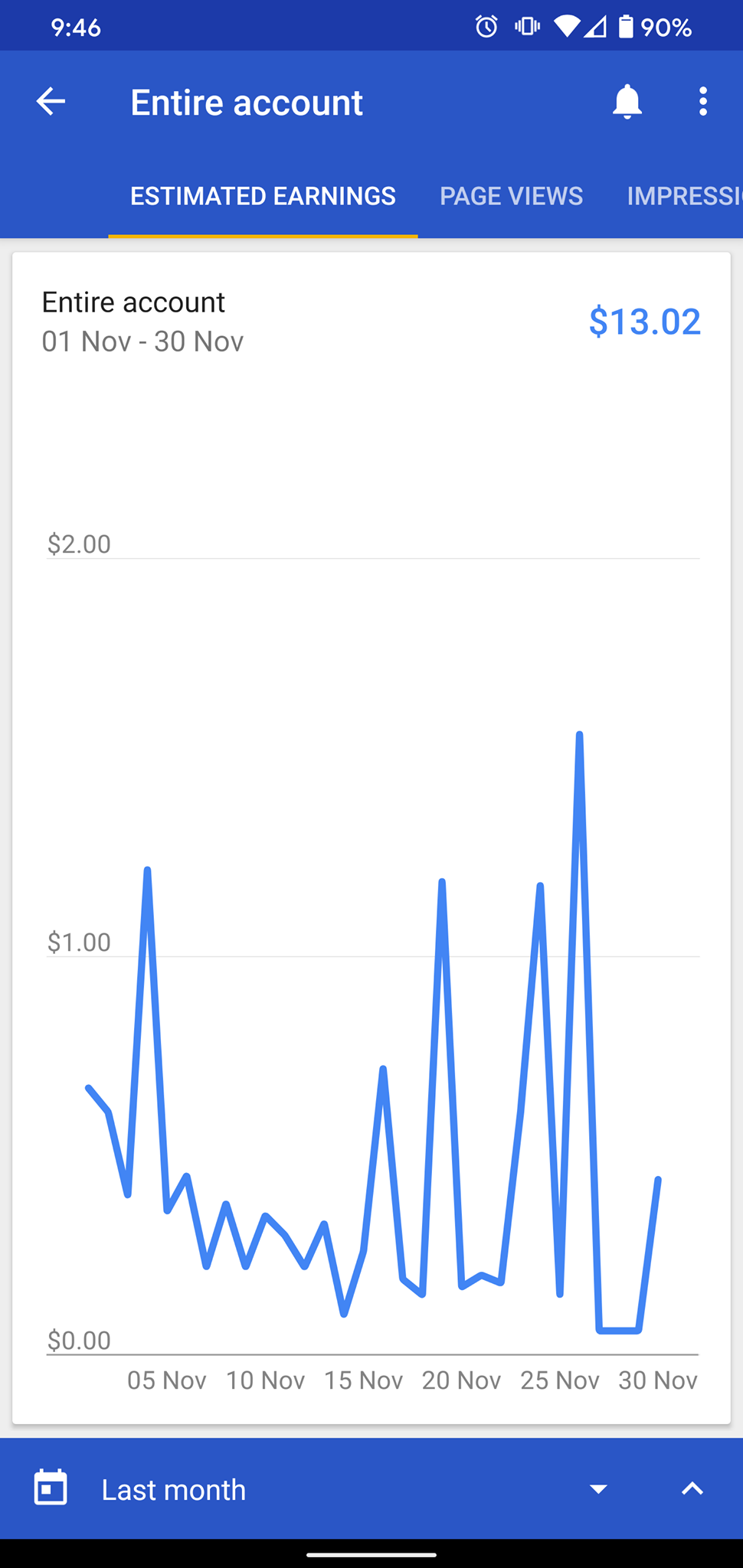Screen dimensions: 743x1568
Task: Open the Last month date range dropdown
Action: pos(597,1489)
